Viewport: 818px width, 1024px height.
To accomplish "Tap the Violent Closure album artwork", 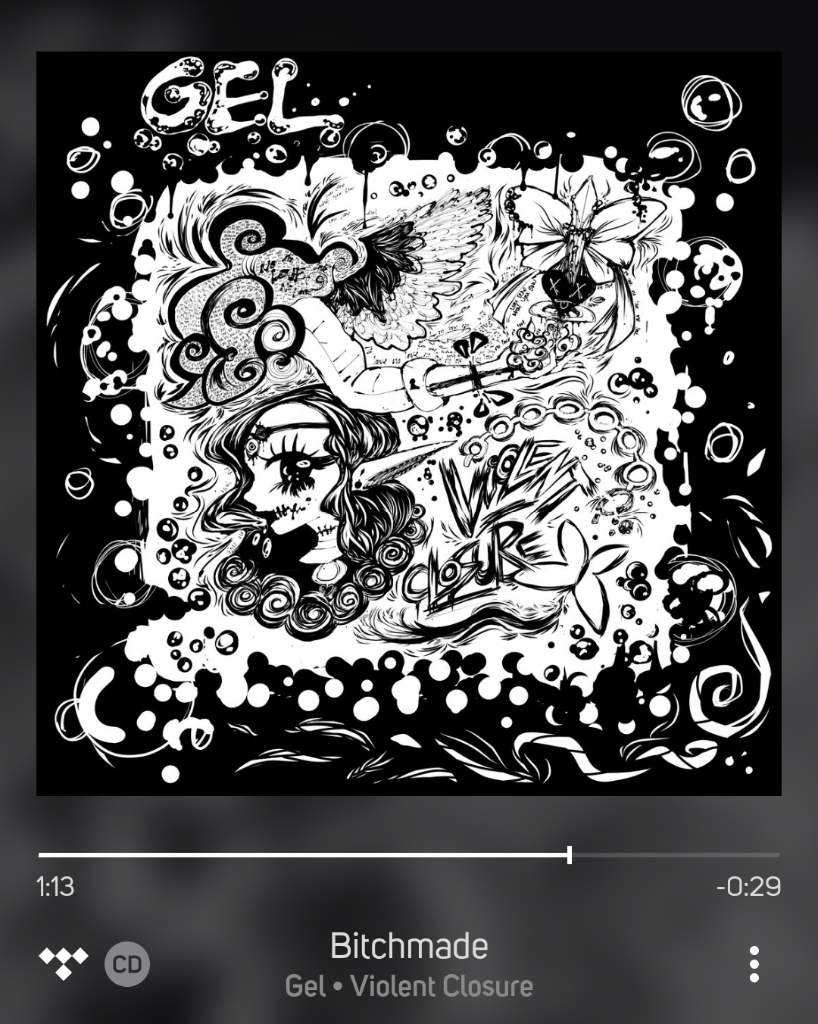I will tap(409, 424).
